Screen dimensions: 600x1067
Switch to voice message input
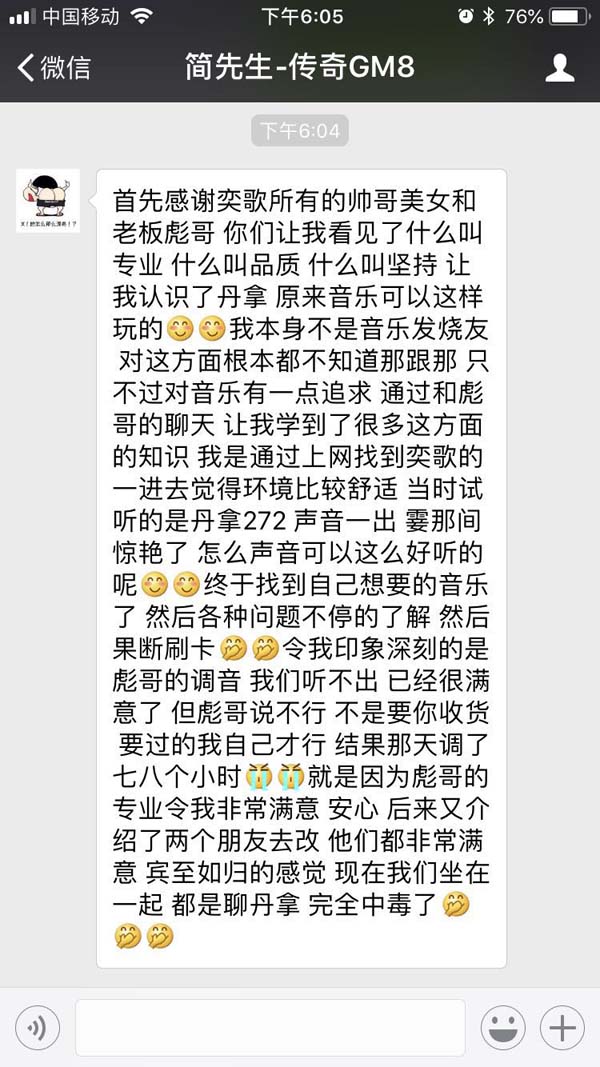(37, 1027)
